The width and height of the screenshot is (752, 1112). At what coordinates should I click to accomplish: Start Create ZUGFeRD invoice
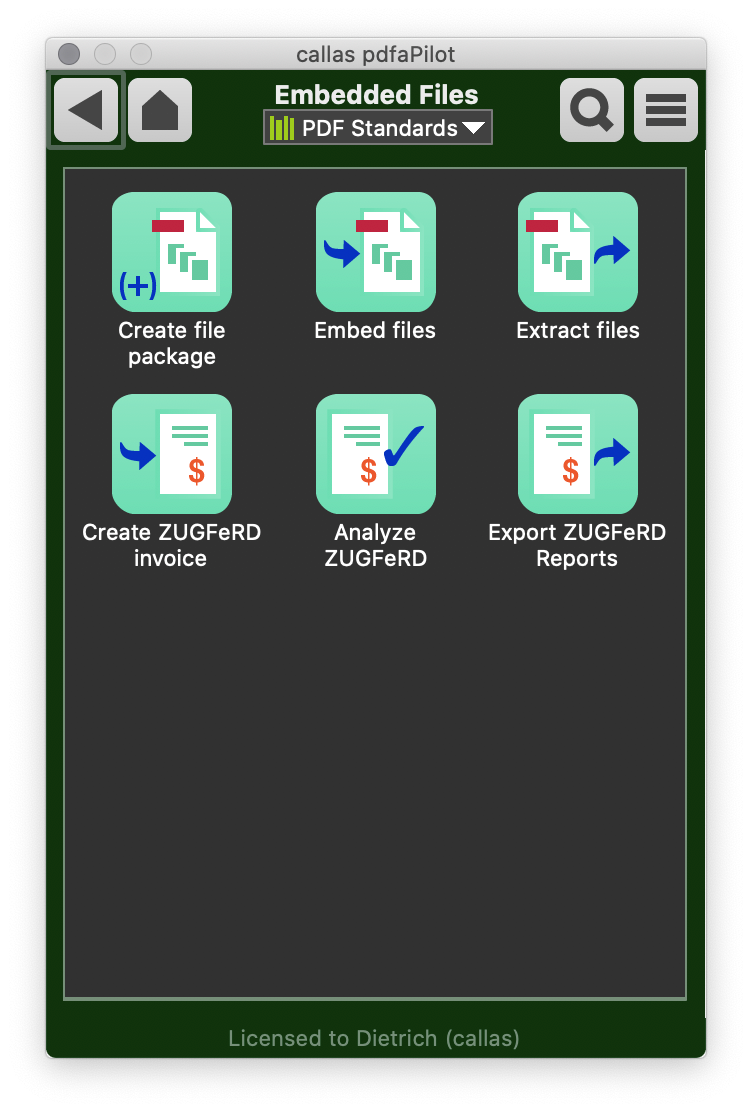[x=172, y=454]
